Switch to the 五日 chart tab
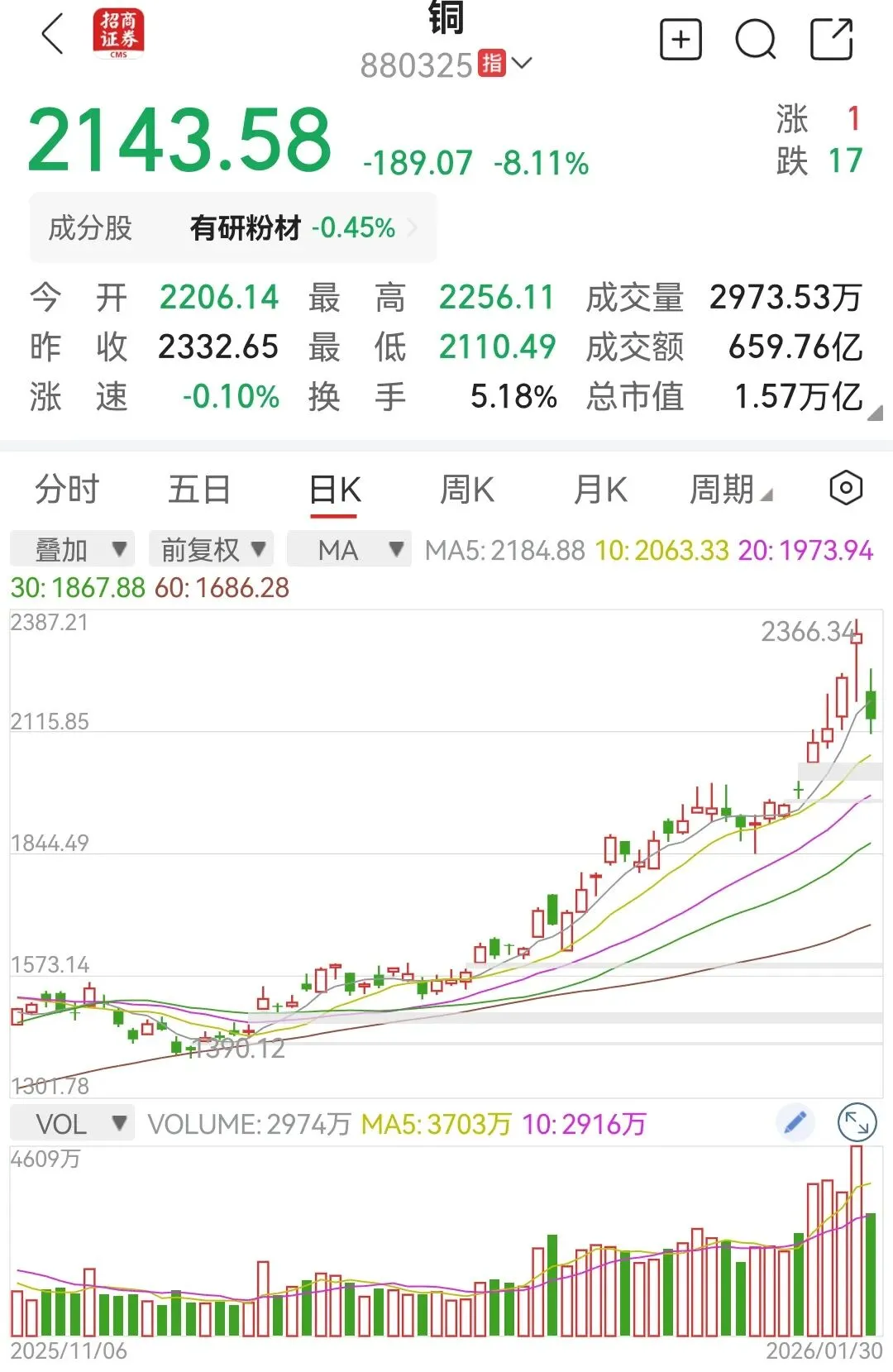 coord(199,490)
